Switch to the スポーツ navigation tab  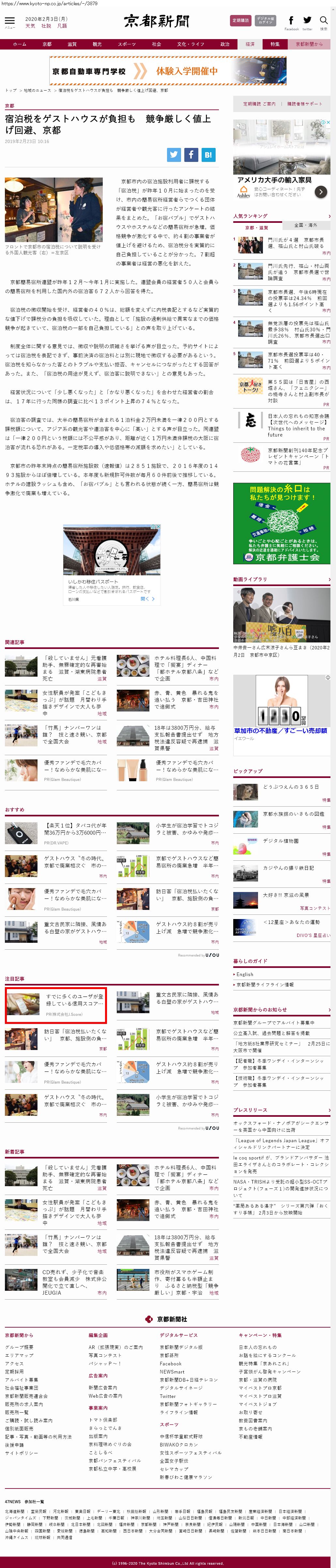pos(127,44)
